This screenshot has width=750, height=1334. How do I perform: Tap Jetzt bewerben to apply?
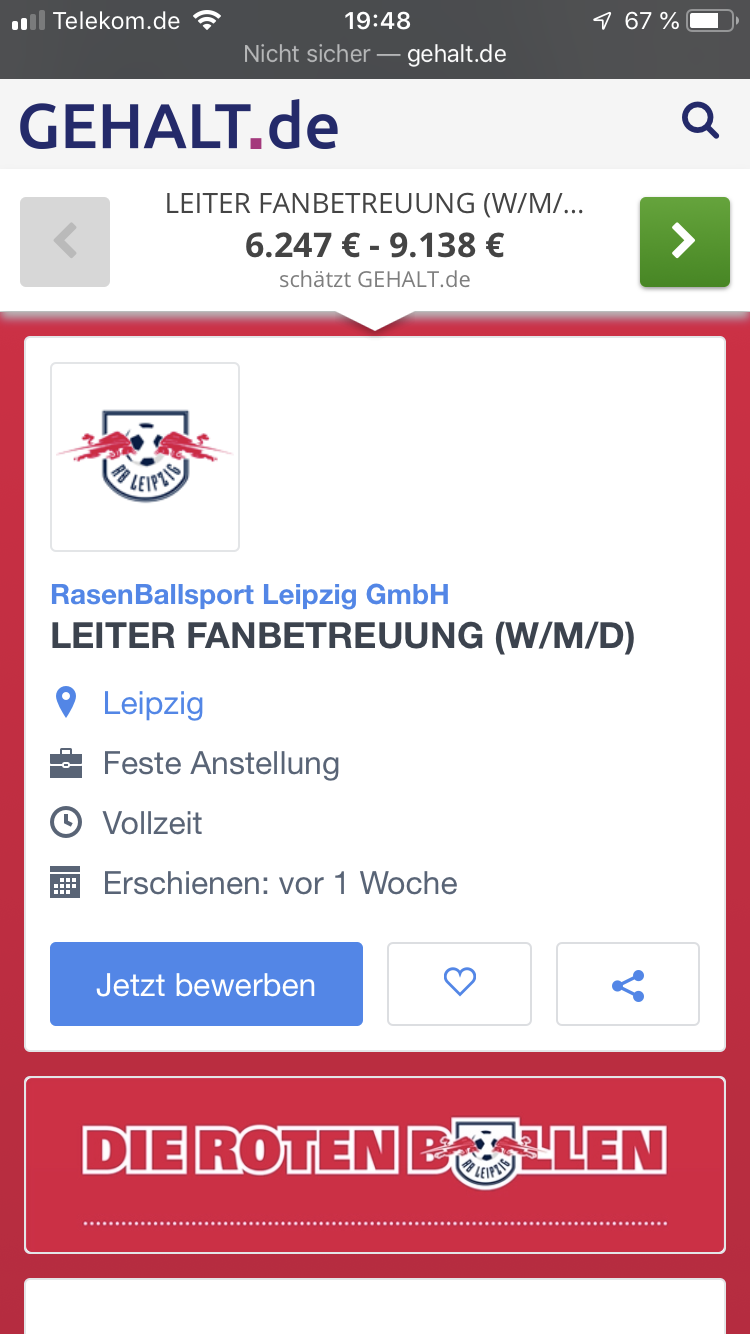(x=206, y=984)
